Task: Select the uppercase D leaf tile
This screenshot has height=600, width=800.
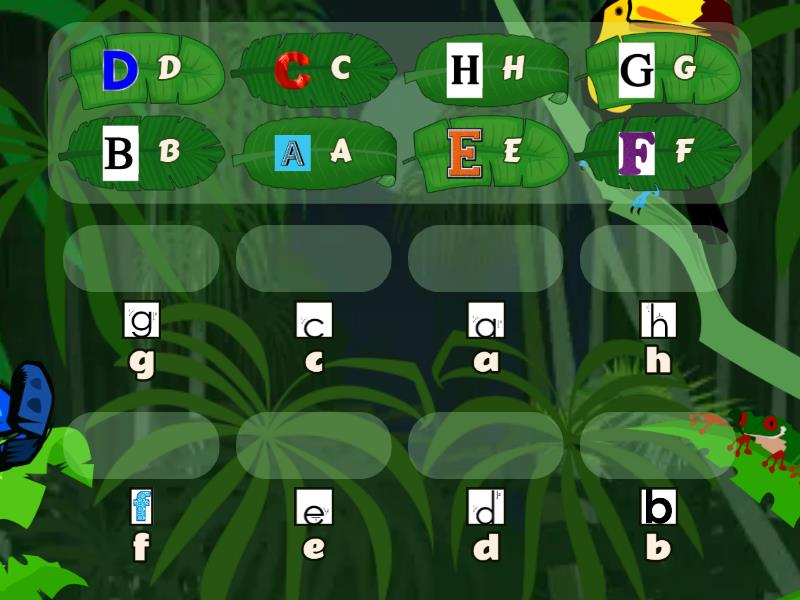Action: click(x=140, y=69)
